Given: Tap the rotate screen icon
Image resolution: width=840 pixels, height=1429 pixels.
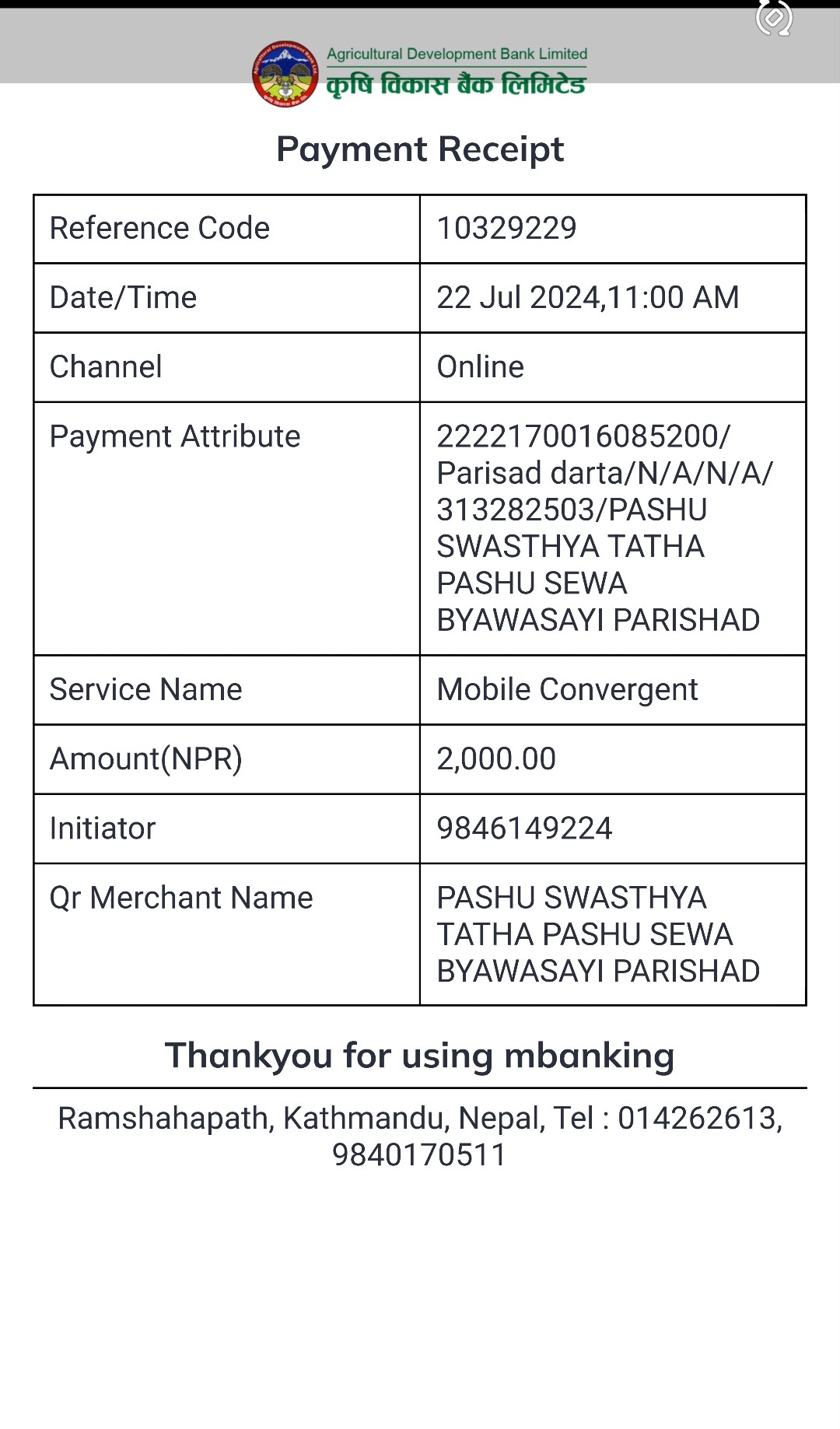Looking at the screenshot, I should [774, 18].
